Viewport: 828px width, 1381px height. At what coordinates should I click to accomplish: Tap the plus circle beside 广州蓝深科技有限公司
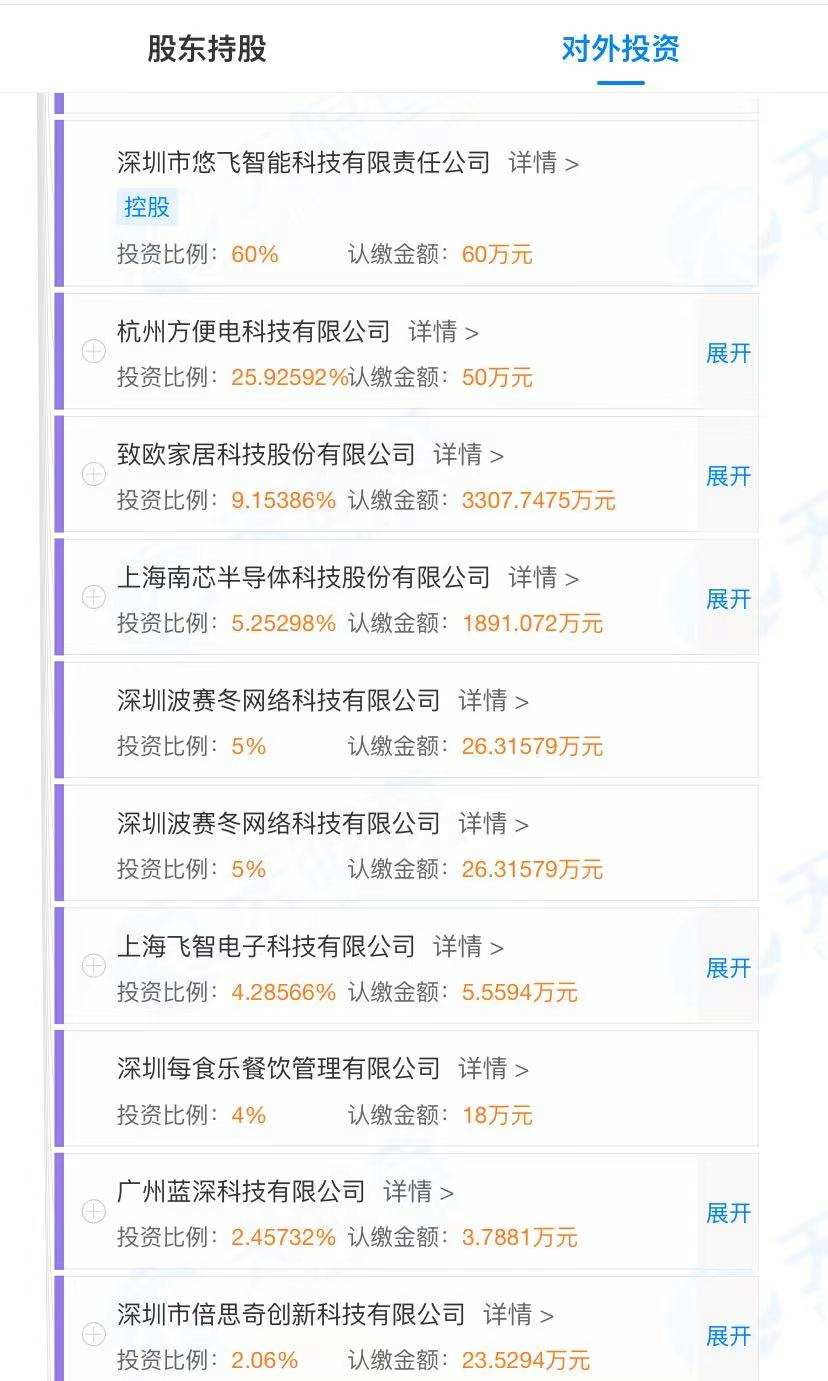coord(93,1212)
